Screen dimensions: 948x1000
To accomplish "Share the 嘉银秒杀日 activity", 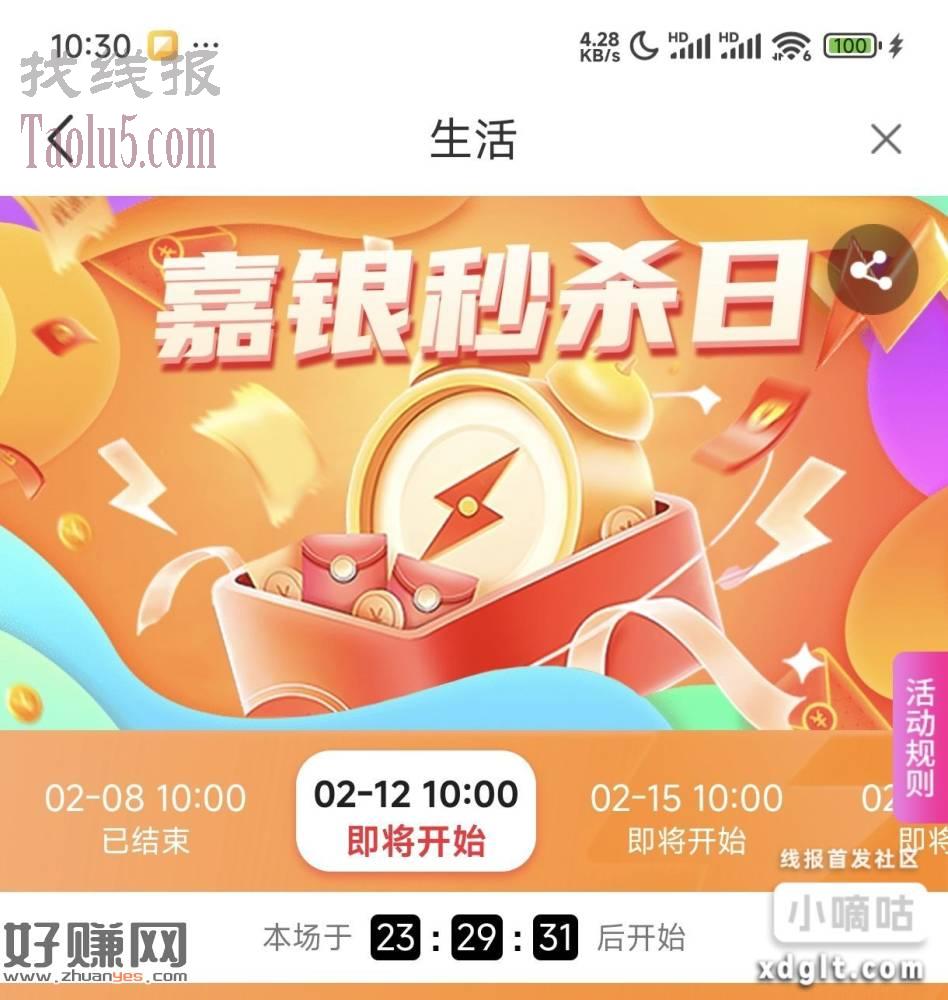I will coord(872,270).
